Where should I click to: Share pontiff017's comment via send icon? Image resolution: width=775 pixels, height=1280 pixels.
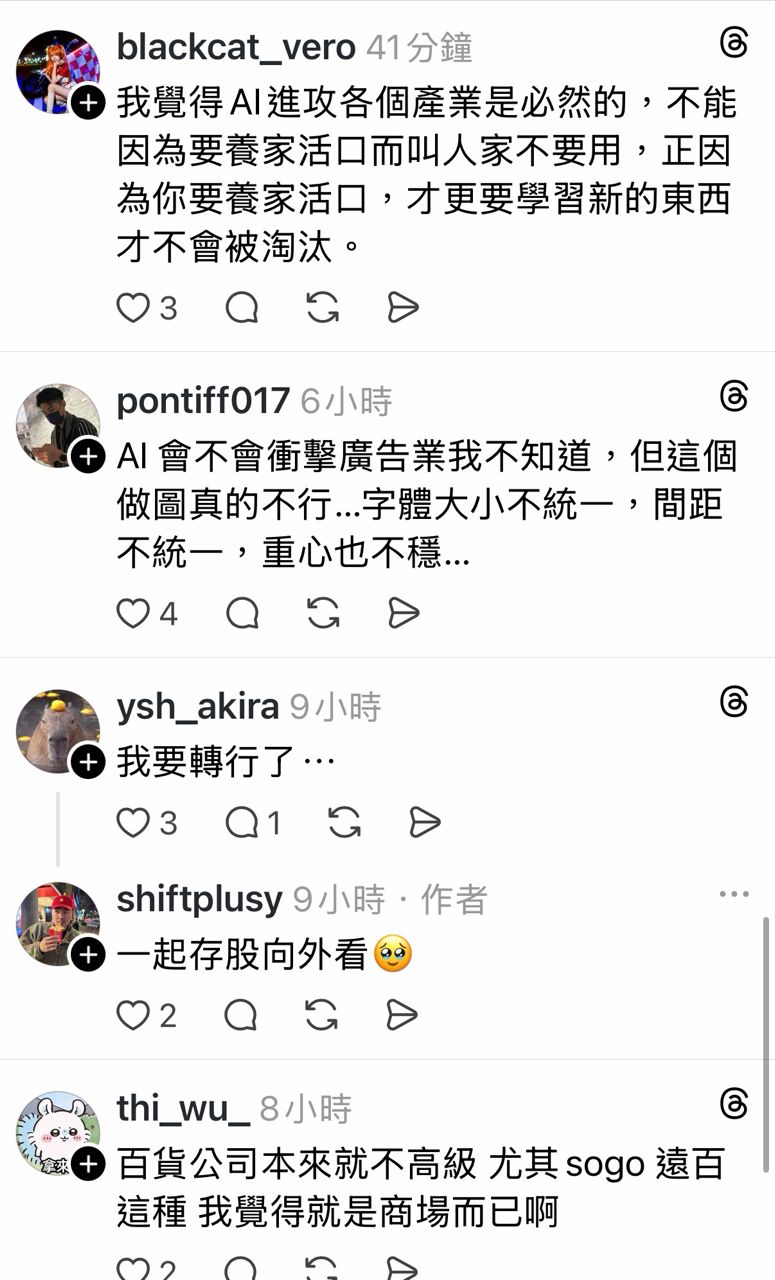402,612
